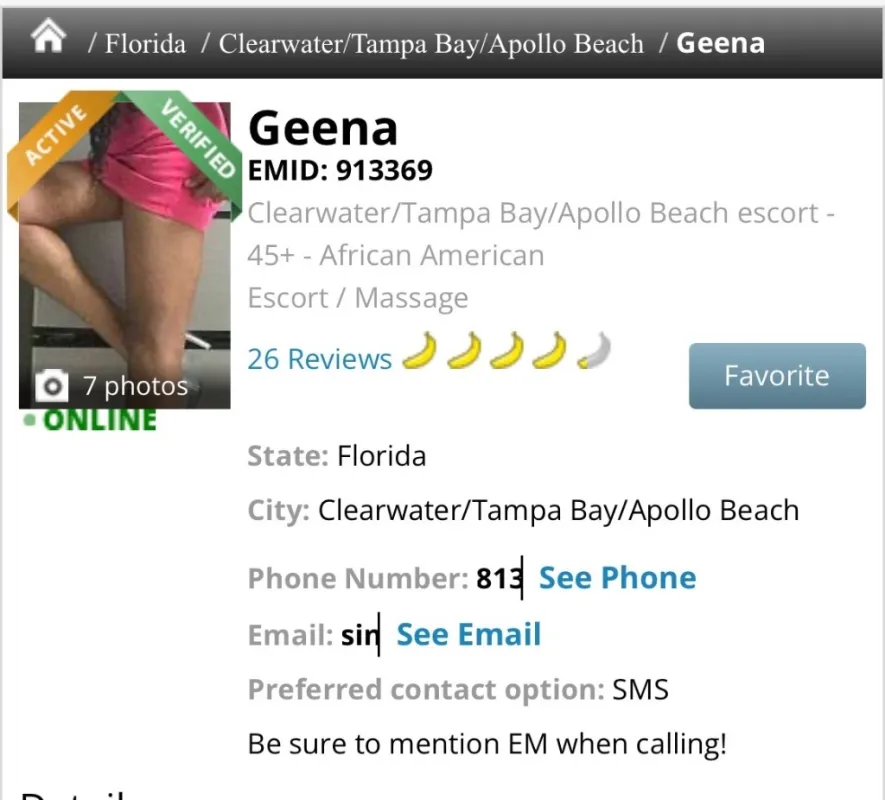Open the 7 photos profile picture
Viewport: 885px width, 800px height.
[x=125, y=255]
